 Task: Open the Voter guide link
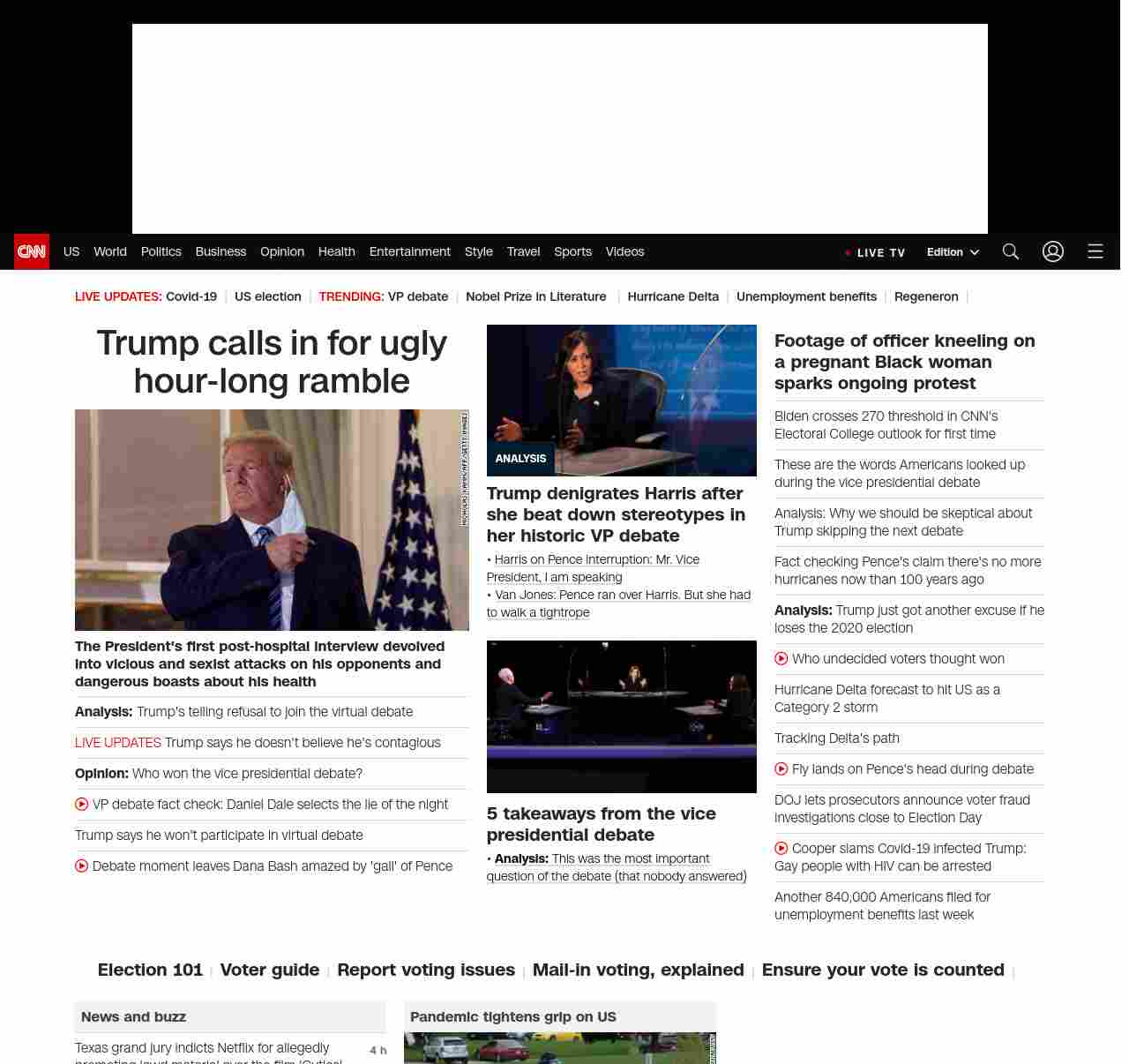tap(269, 970)
